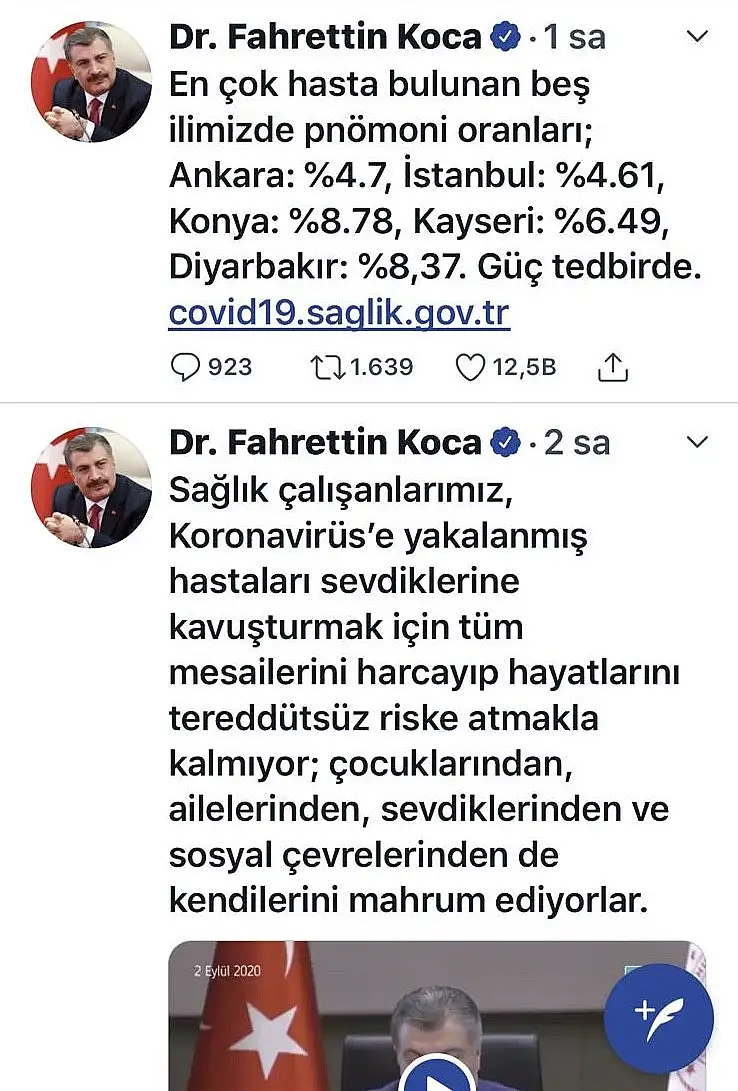738x1091 pixels.
Task: Retweet the pnömoni oranları tweet
Action: [x=325, y=368]
